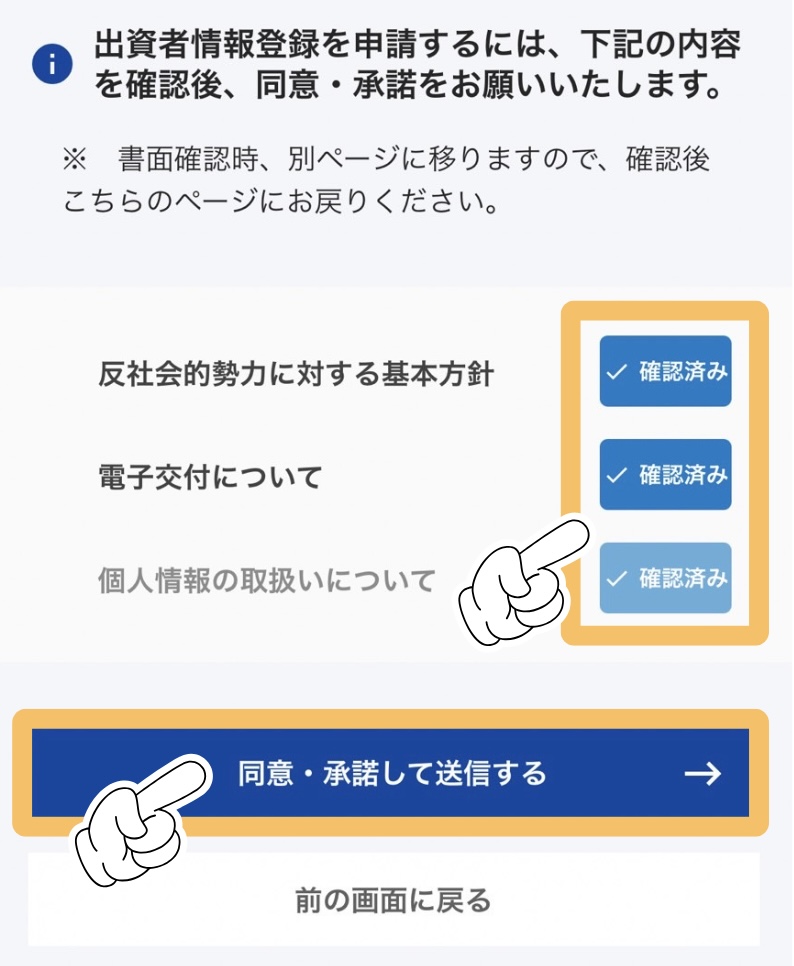Submit with 同意・承諾して送信する

pos(391,773)
